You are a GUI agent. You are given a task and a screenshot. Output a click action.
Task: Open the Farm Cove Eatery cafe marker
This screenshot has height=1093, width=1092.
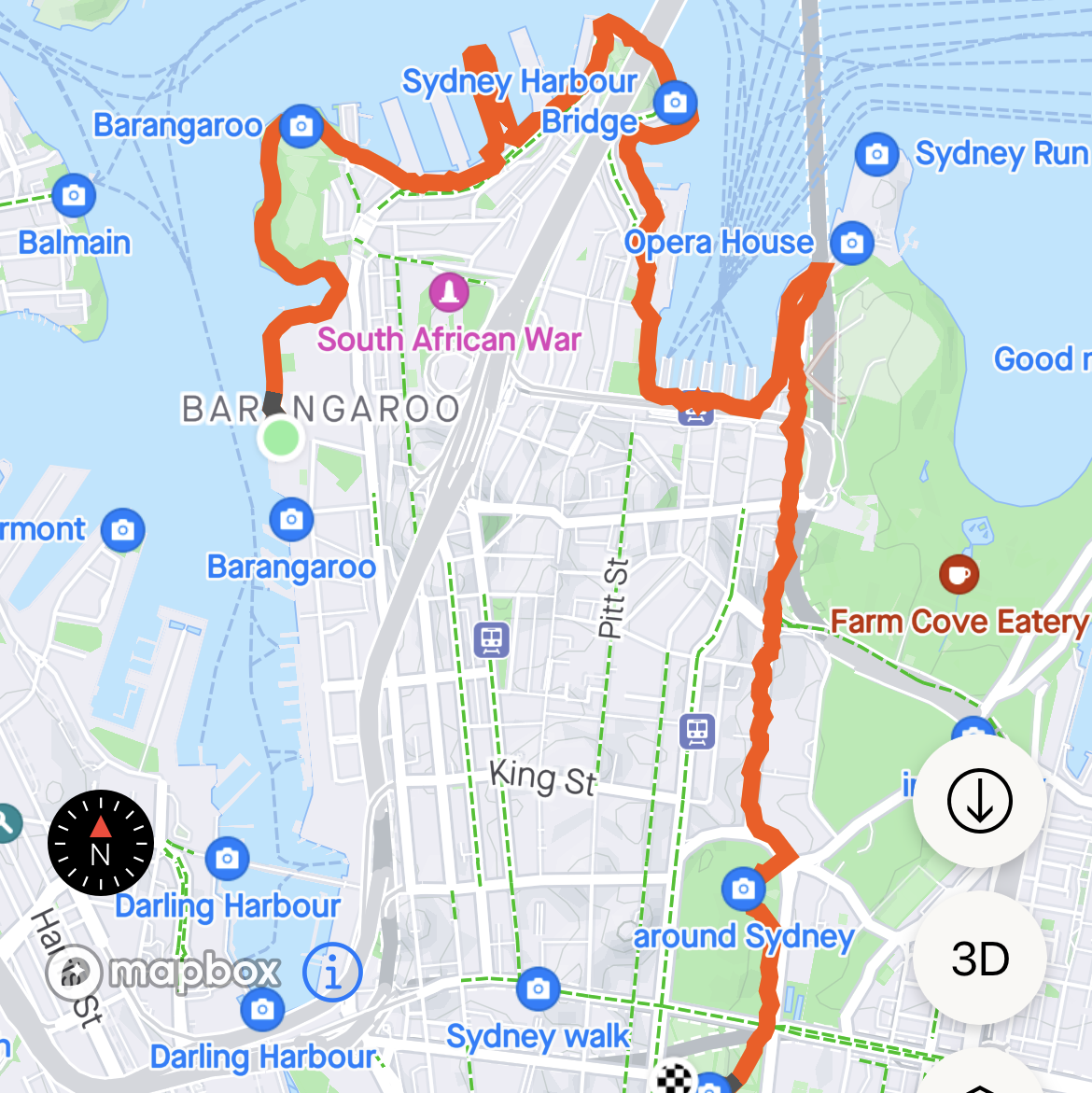pos(959,573)
